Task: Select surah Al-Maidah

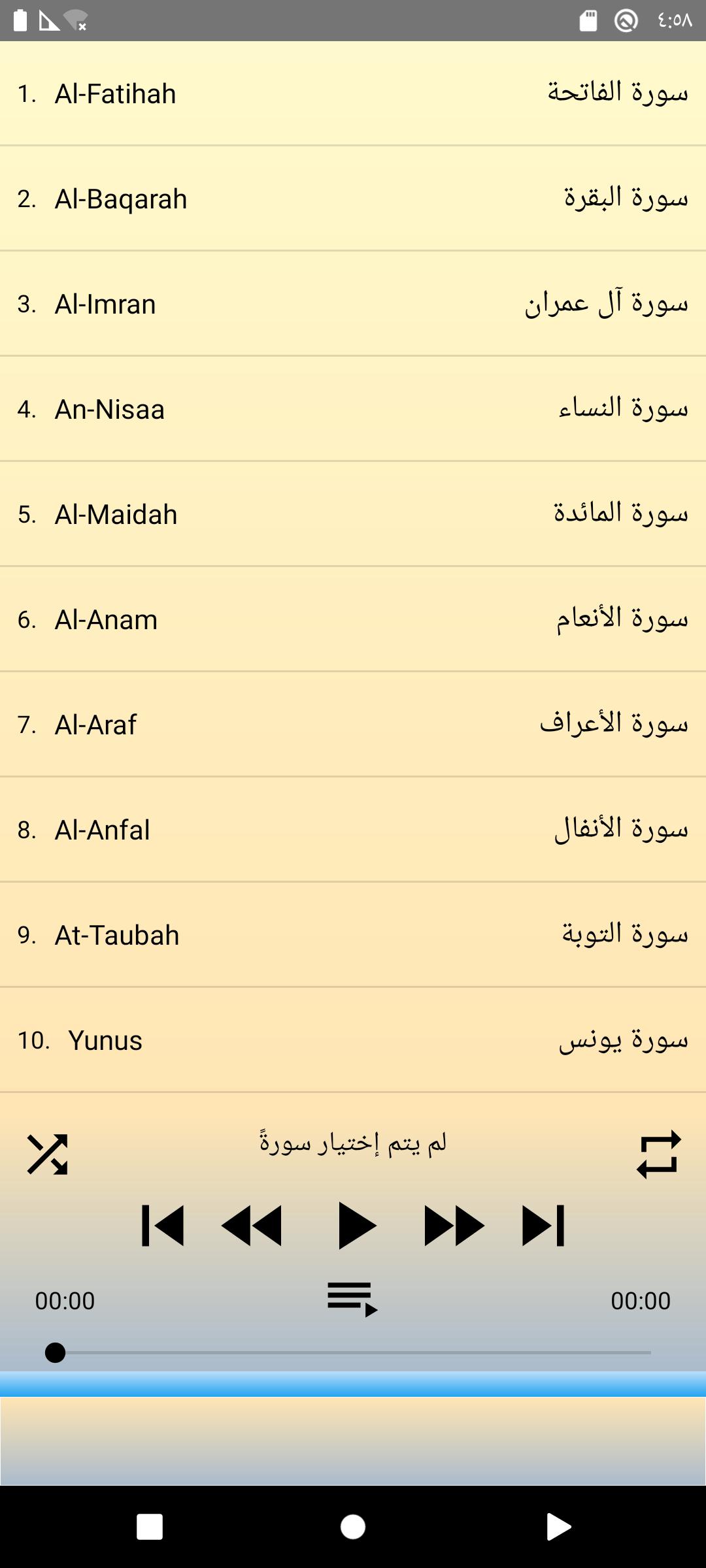Action: coord(353,514)
